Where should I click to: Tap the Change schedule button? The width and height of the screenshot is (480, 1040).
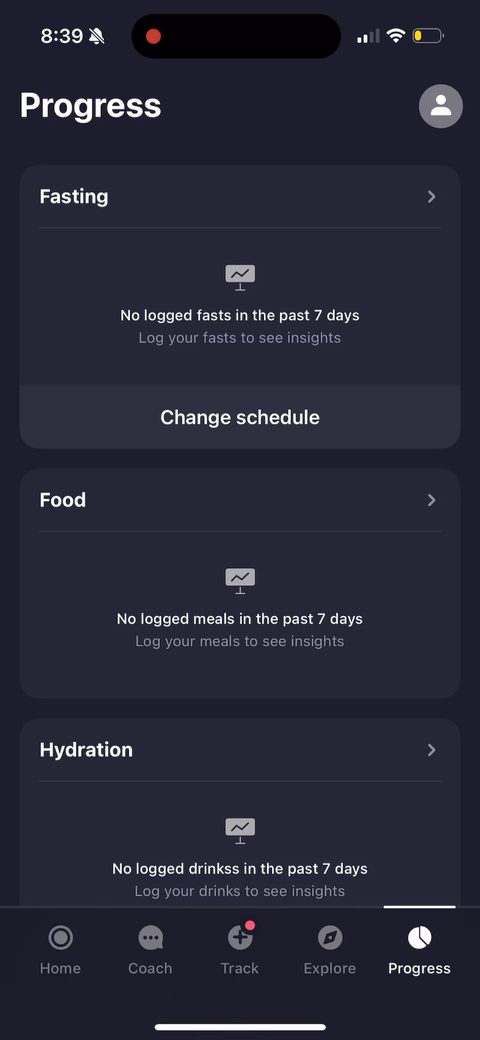pyautogui.click(x=240, y=417)
